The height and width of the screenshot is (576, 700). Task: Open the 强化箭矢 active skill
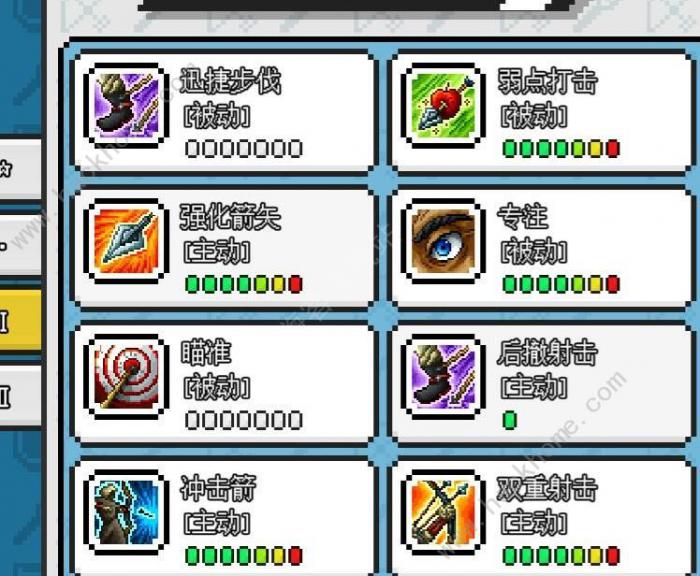click(x=224, y=247)
